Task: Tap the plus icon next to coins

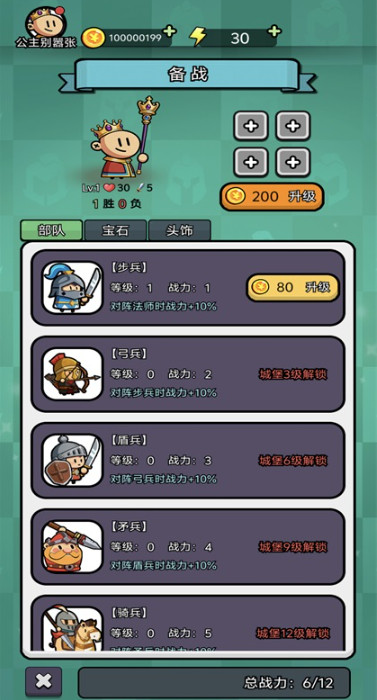Action: (169, 32)
